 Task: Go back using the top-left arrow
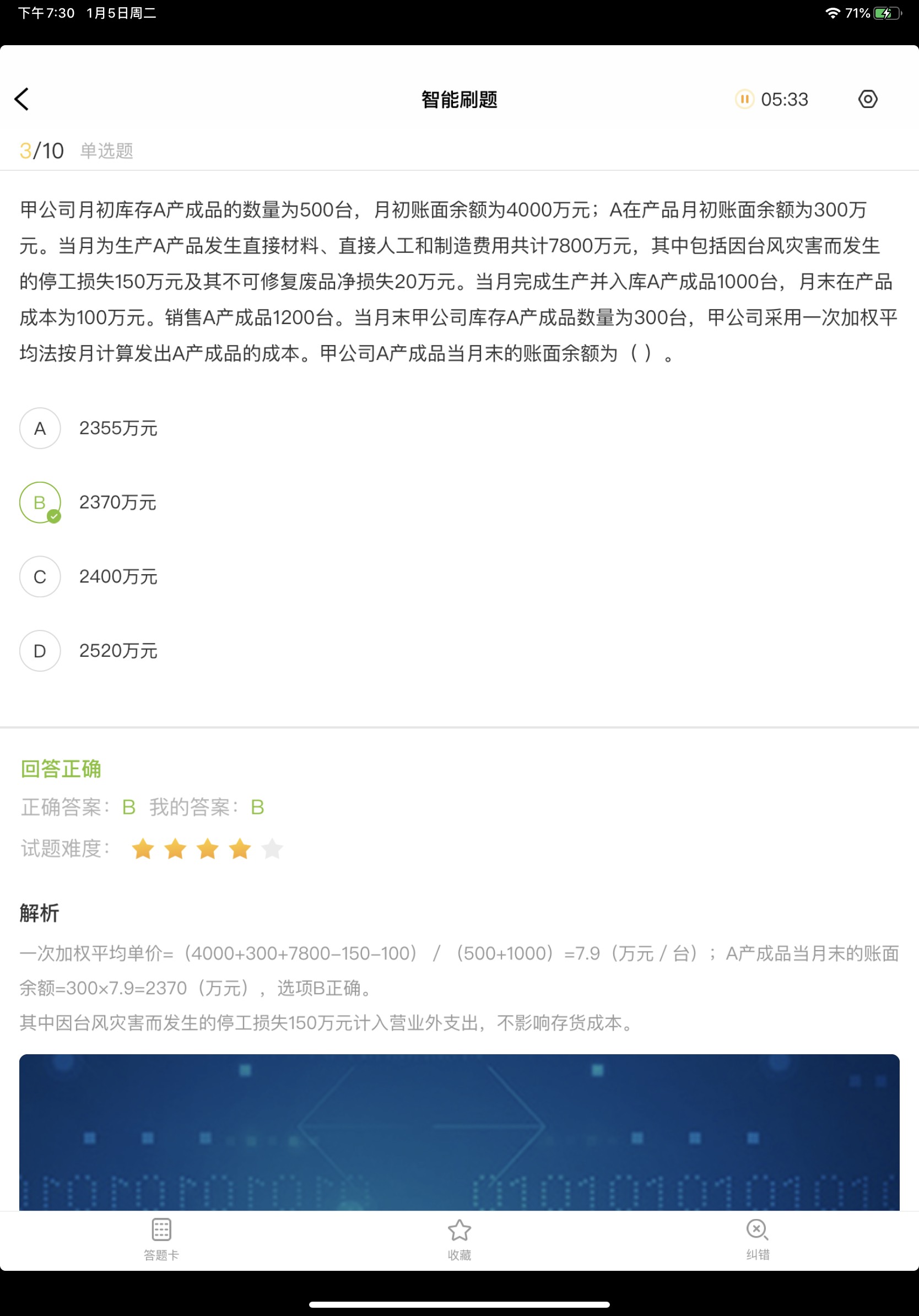22,99
